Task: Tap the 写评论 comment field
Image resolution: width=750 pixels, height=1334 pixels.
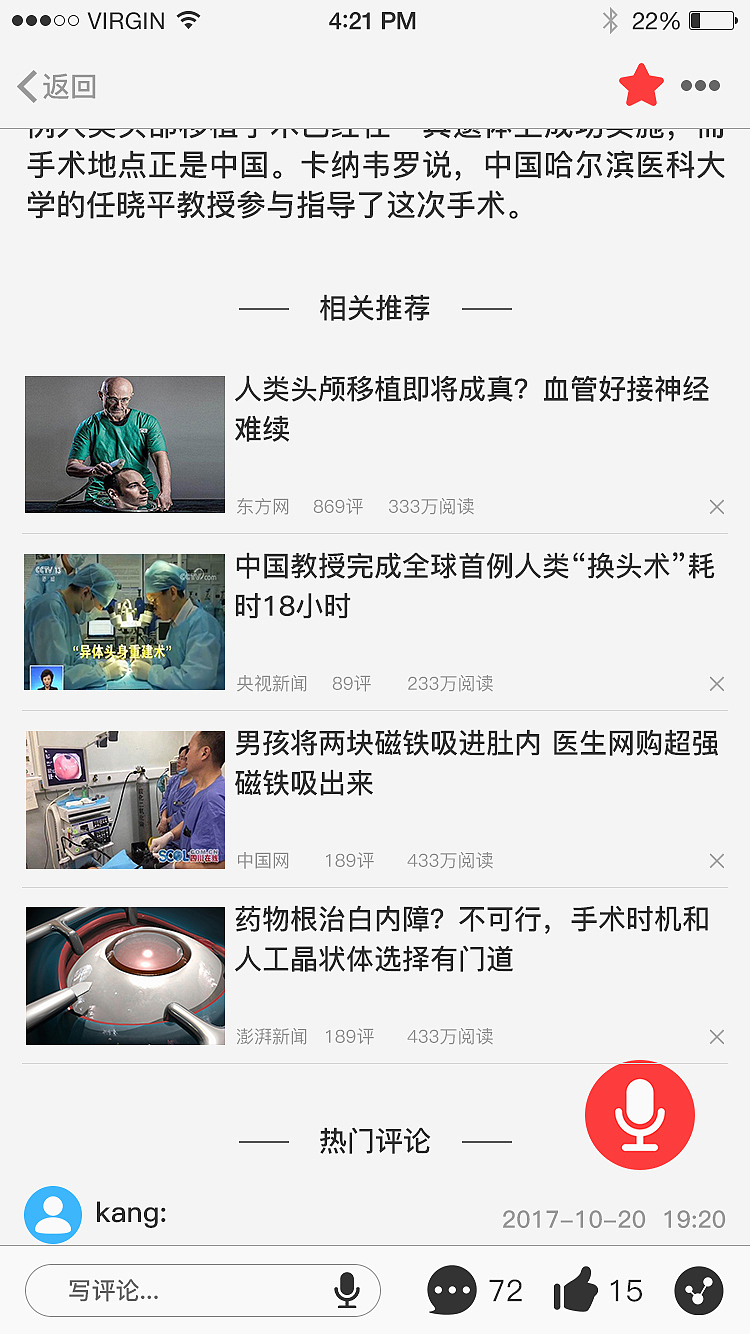Action: pos(180,1291)
